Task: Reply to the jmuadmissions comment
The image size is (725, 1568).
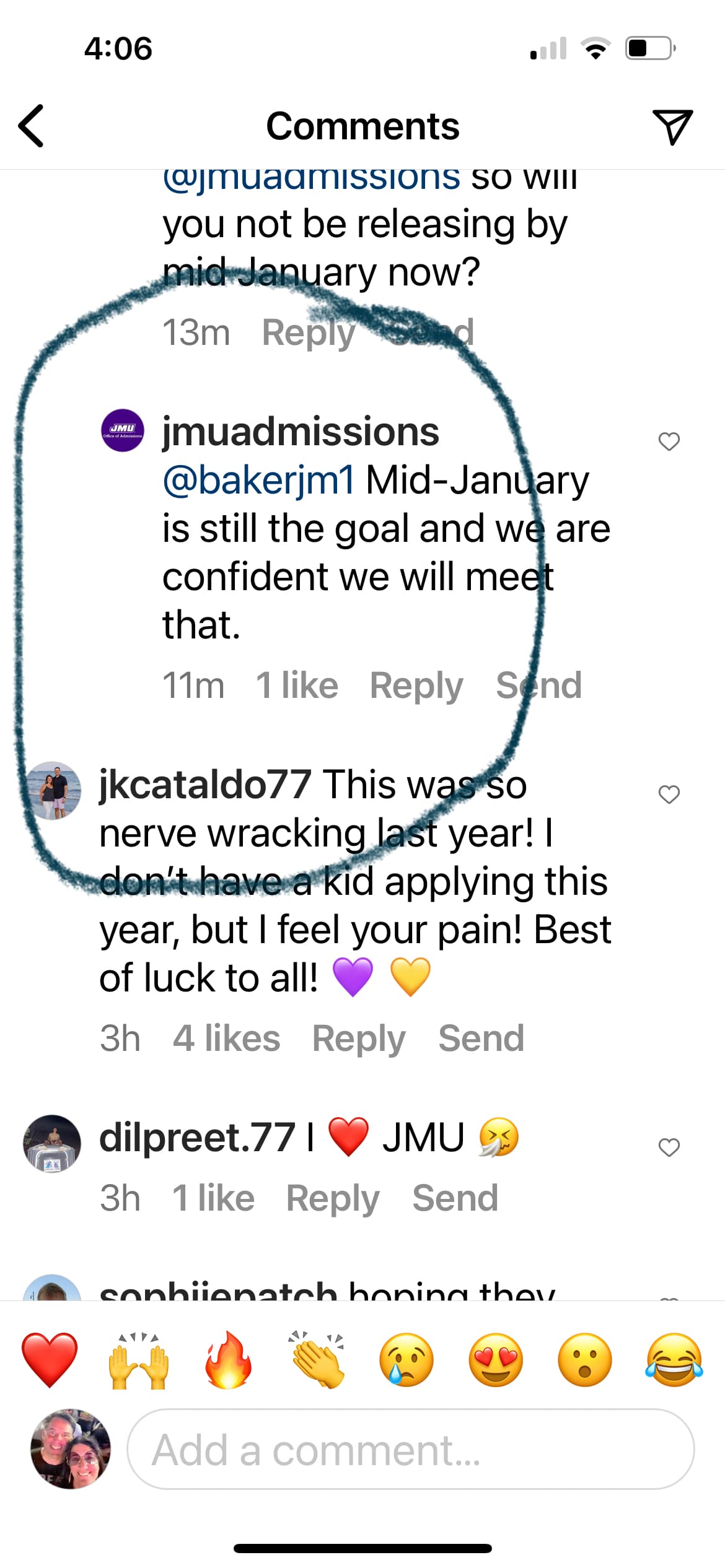Action: click(x=416, y=686)
